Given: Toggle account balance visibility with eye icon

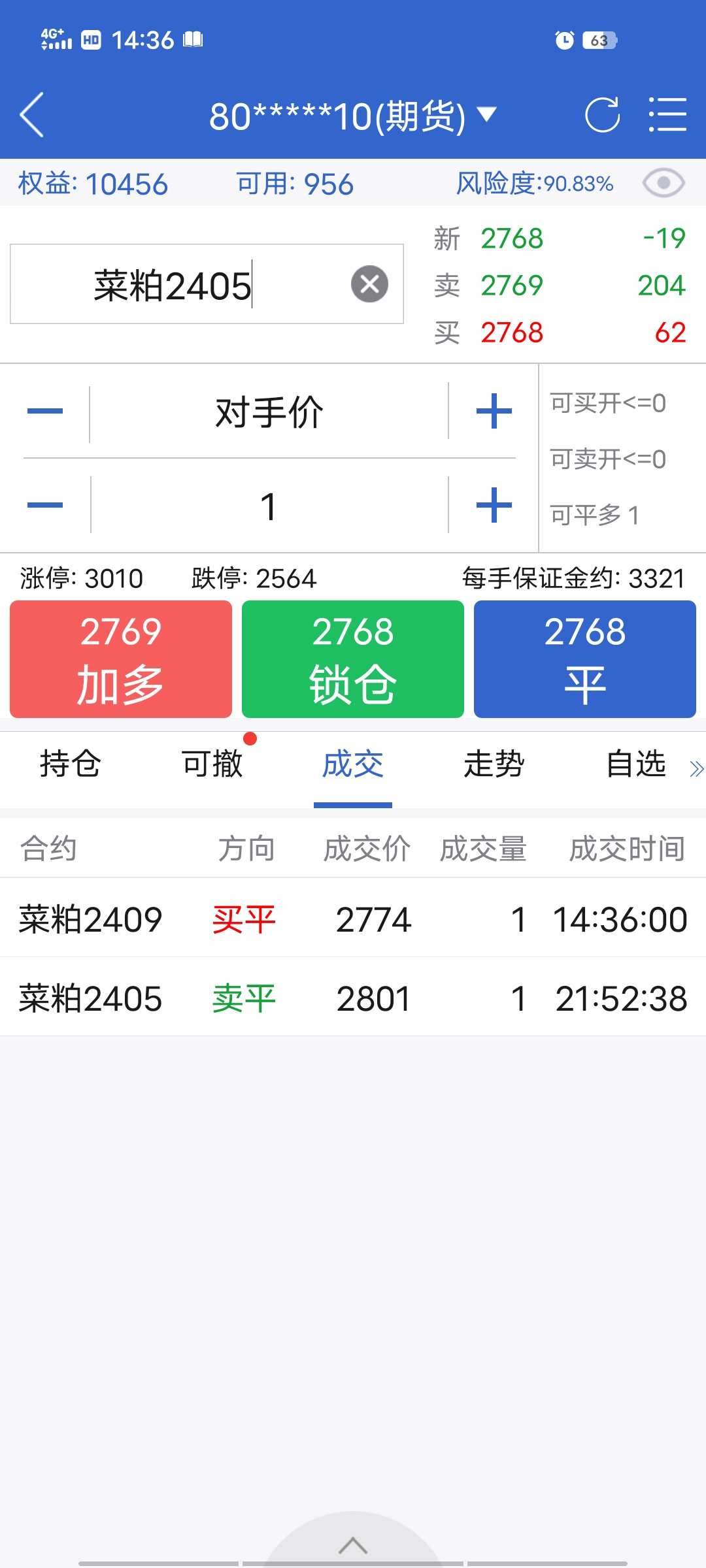Looking at the screenshot, I should coord(663,183).
